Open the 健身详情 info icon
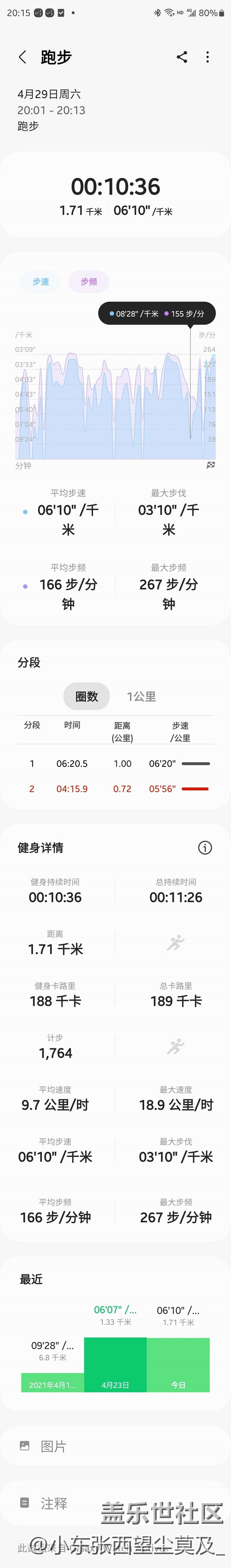 click(205, 847)
